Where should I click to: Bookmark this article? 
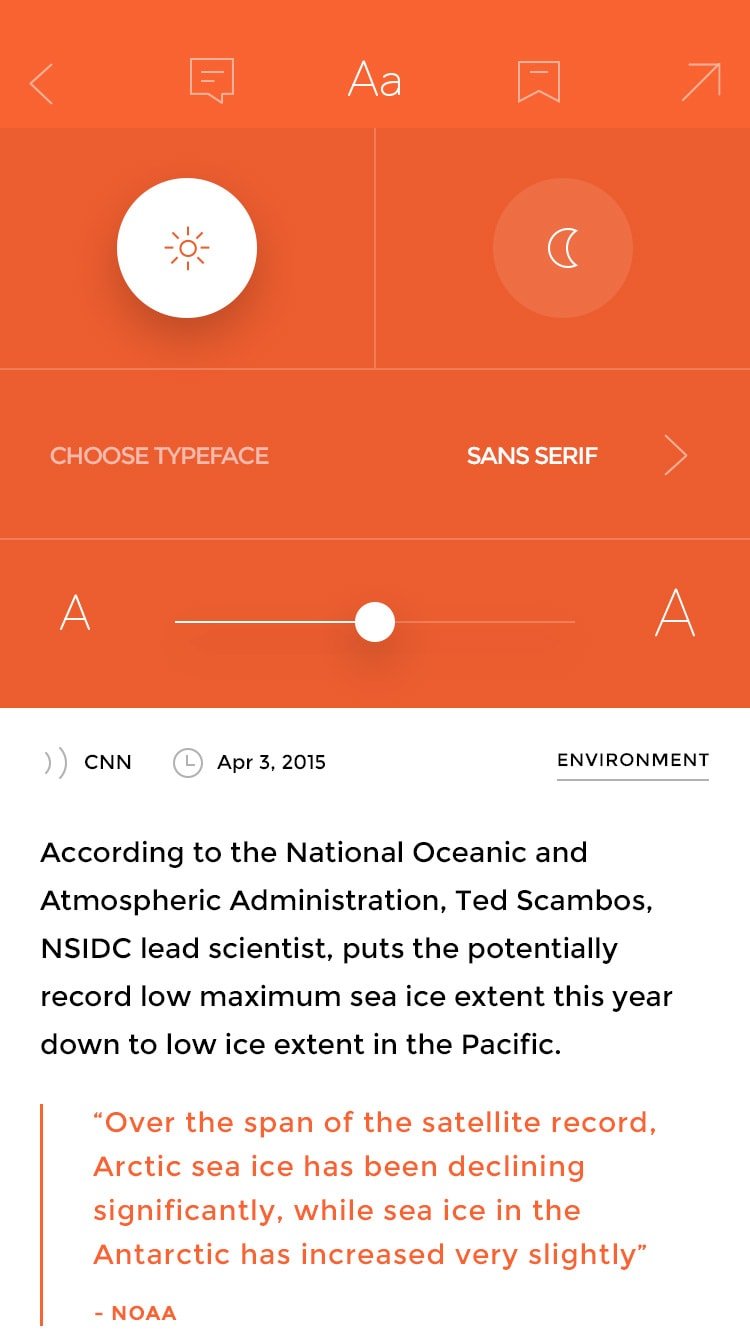(x=538, y=81)
